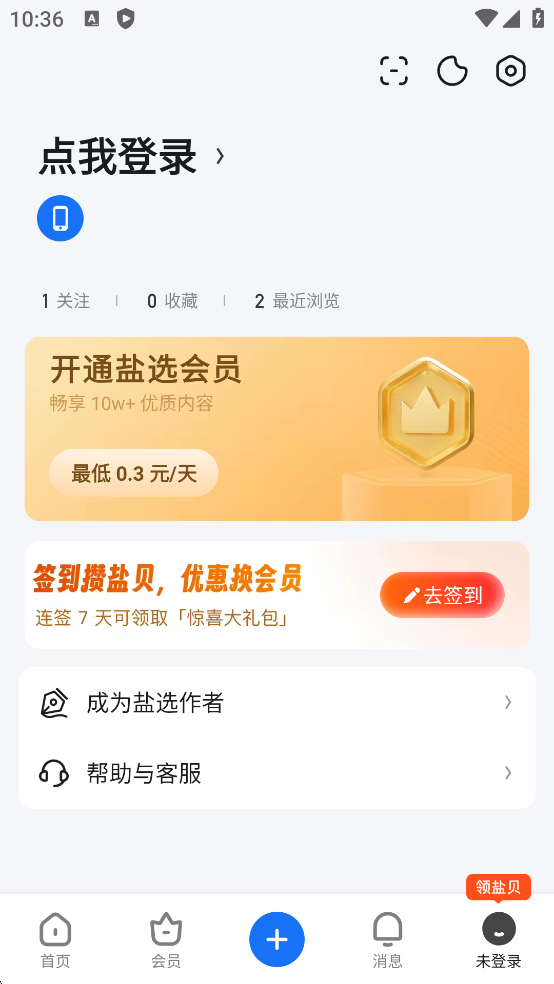Tap the 去签到 check-in button
The width and height of the screenshot is (554, 984).
[442, 595]
